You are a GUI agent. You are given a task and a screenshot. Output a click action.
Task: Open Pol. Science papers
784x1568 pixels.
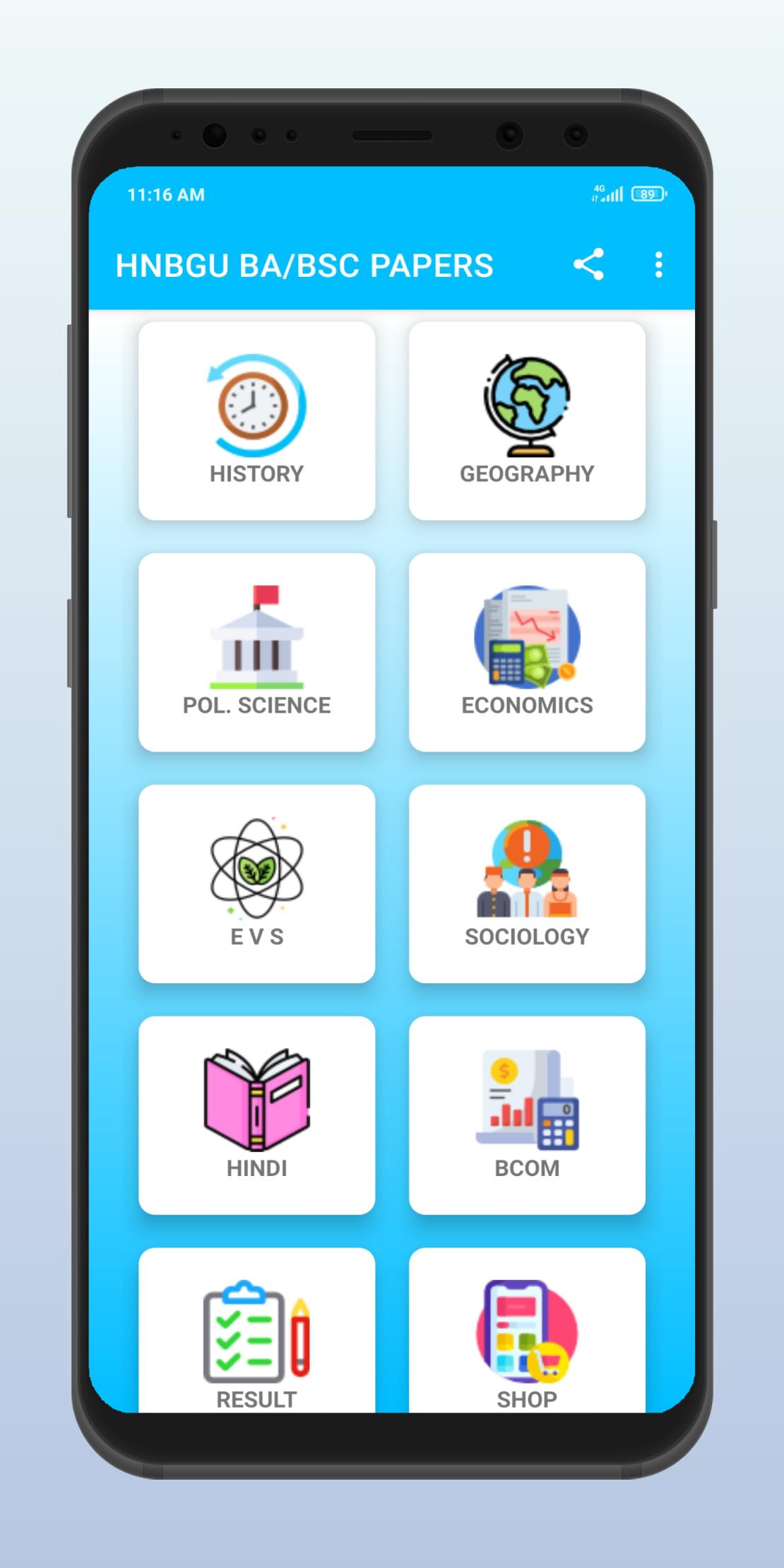pos(256,652)
